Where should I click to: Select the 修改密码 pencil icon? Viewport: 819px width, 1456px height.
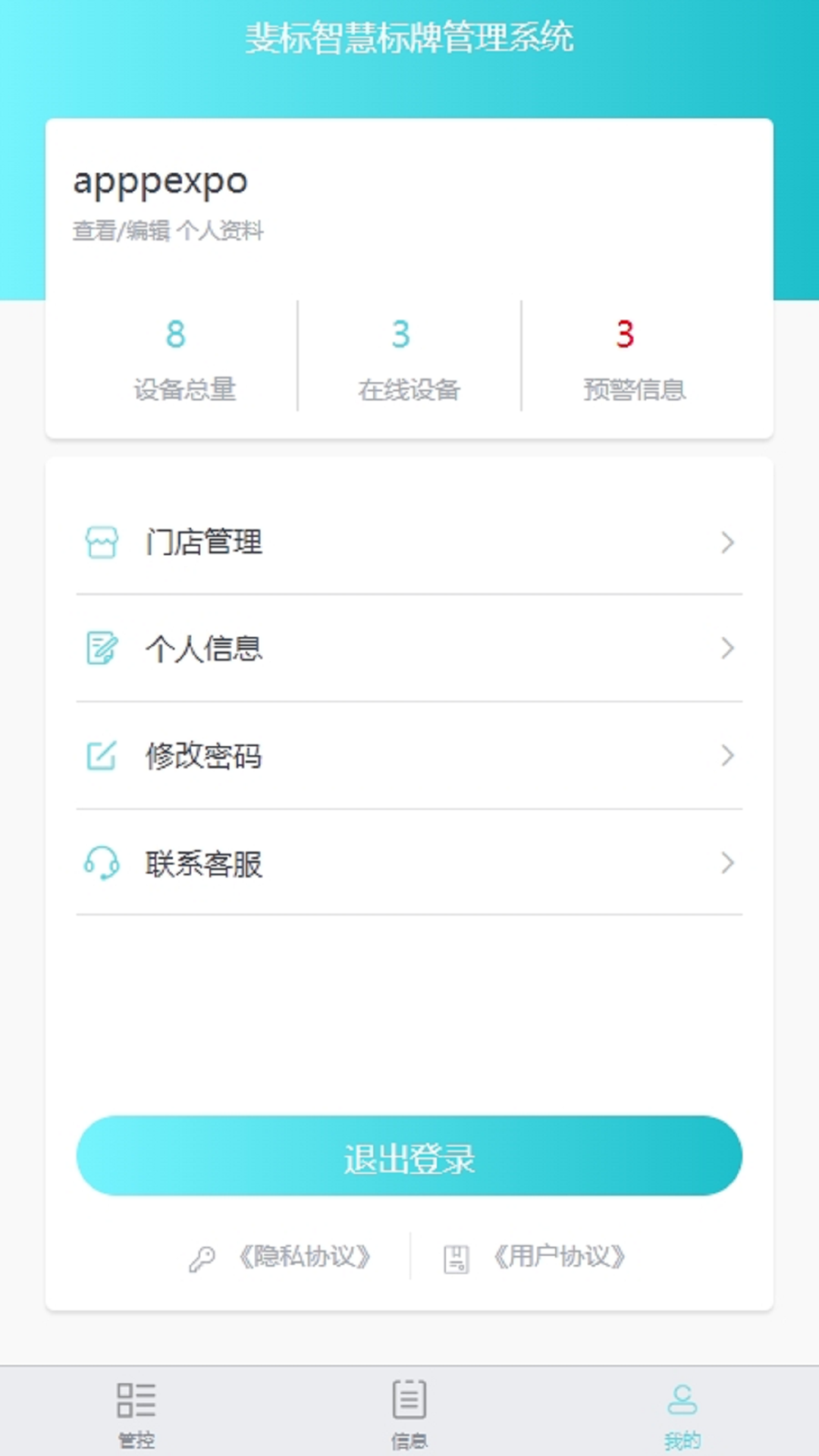pyautogui.click(x=102, y=756)
